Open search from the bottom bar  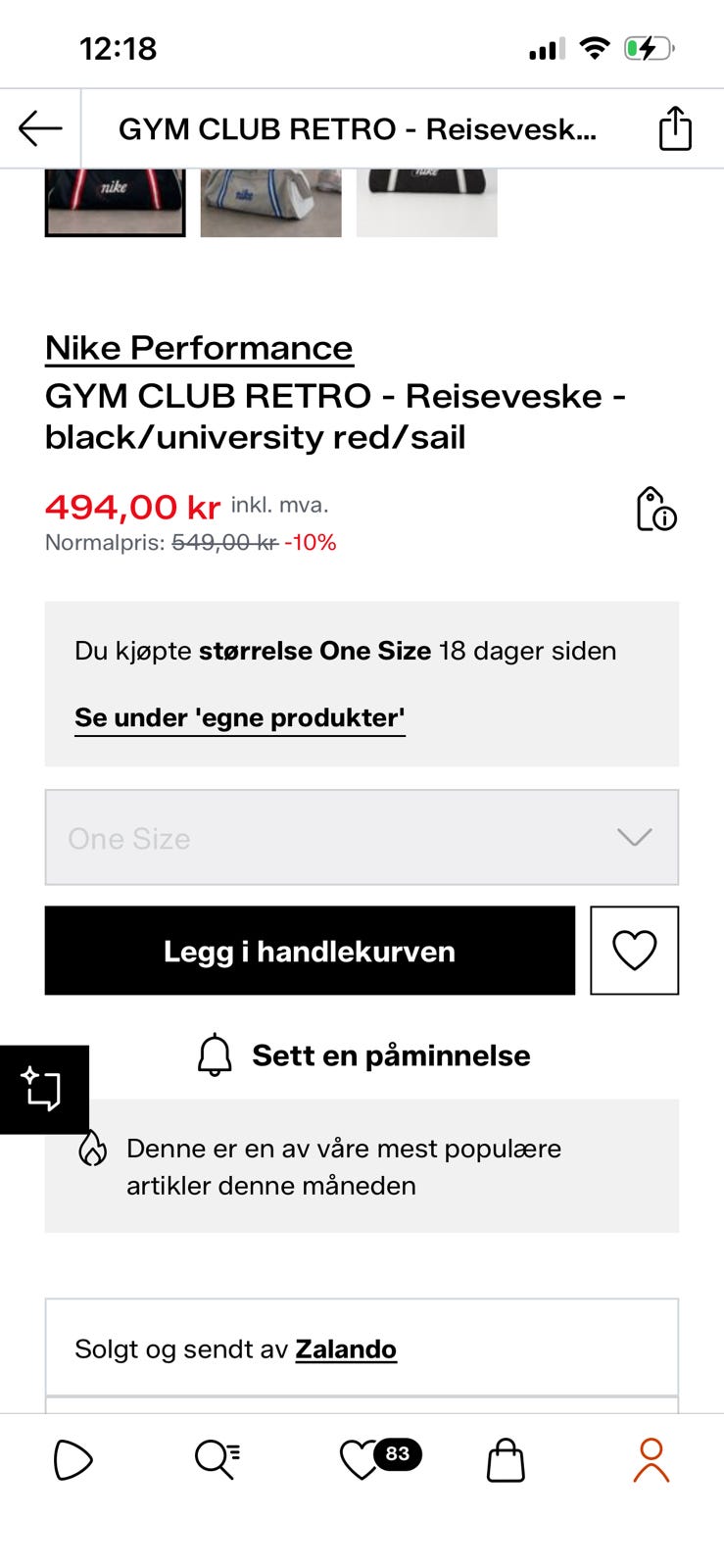click(217, 1460)
